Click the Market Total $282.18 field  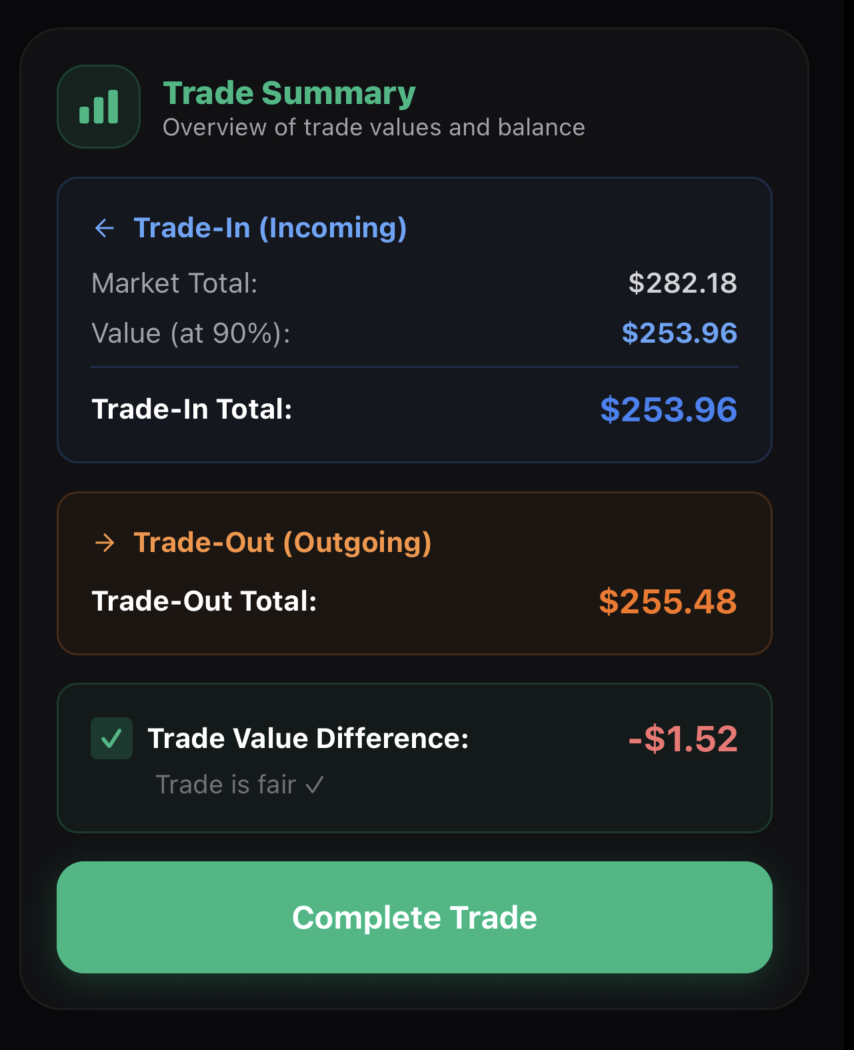click(683, 283)
